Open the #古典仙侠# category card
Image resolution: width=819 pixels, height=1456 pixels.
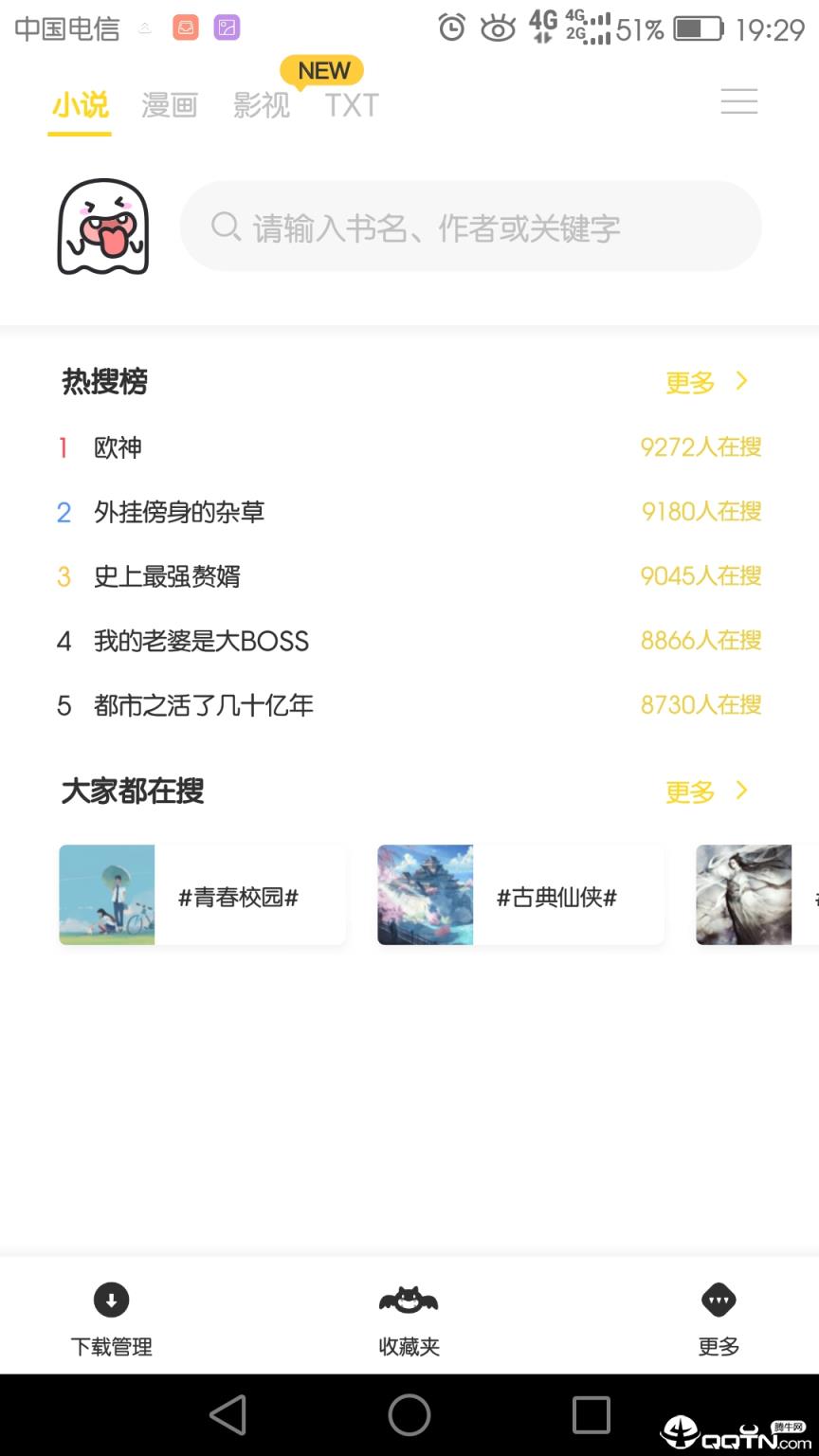(519, 895)
